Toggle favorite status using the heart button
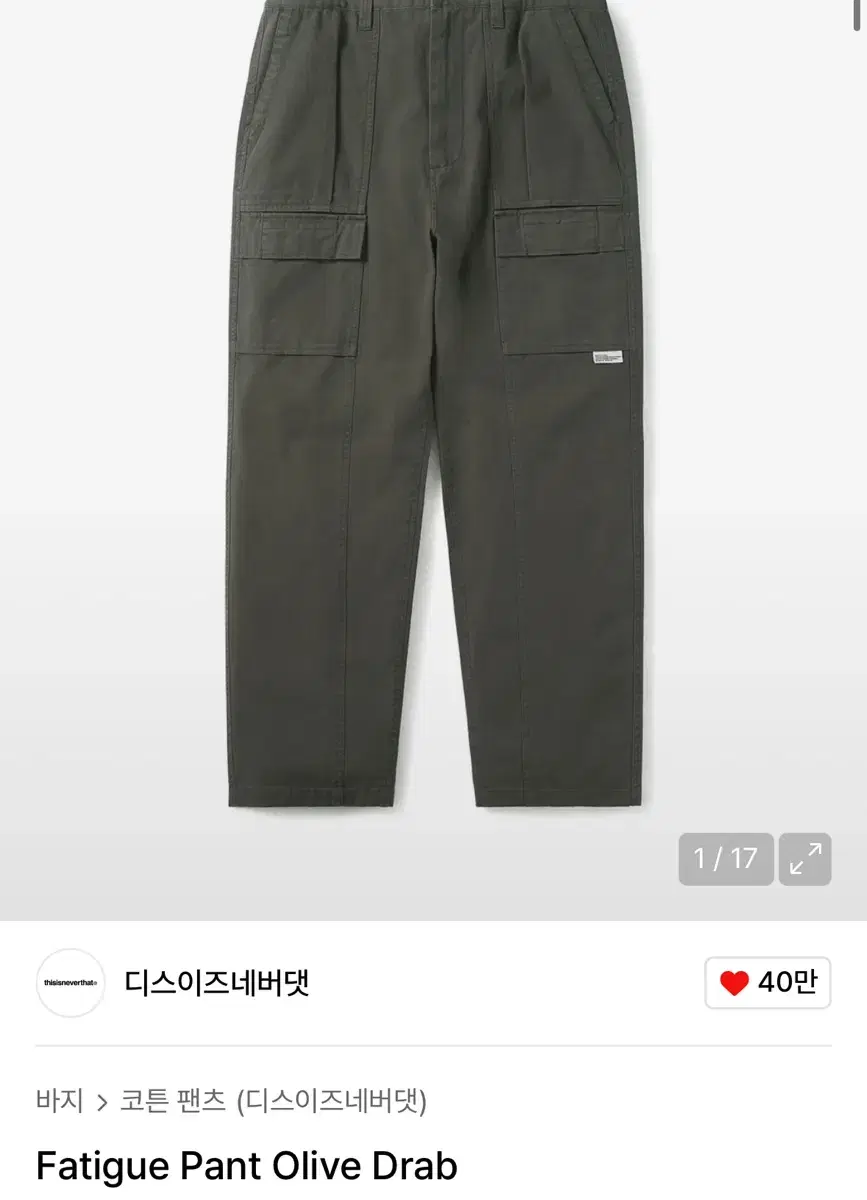This screenshot has height=1200, width=867. coord(767,982)
